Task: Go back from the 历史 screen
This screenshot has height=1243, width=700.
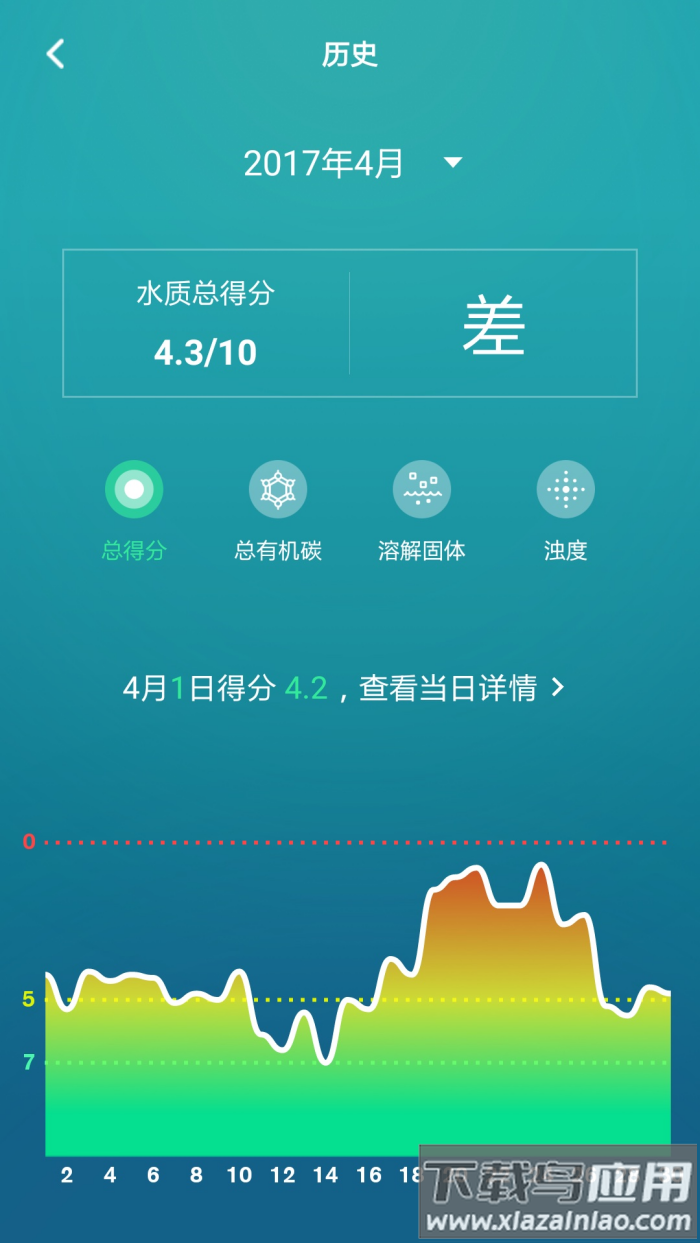Action: [56, 54]
